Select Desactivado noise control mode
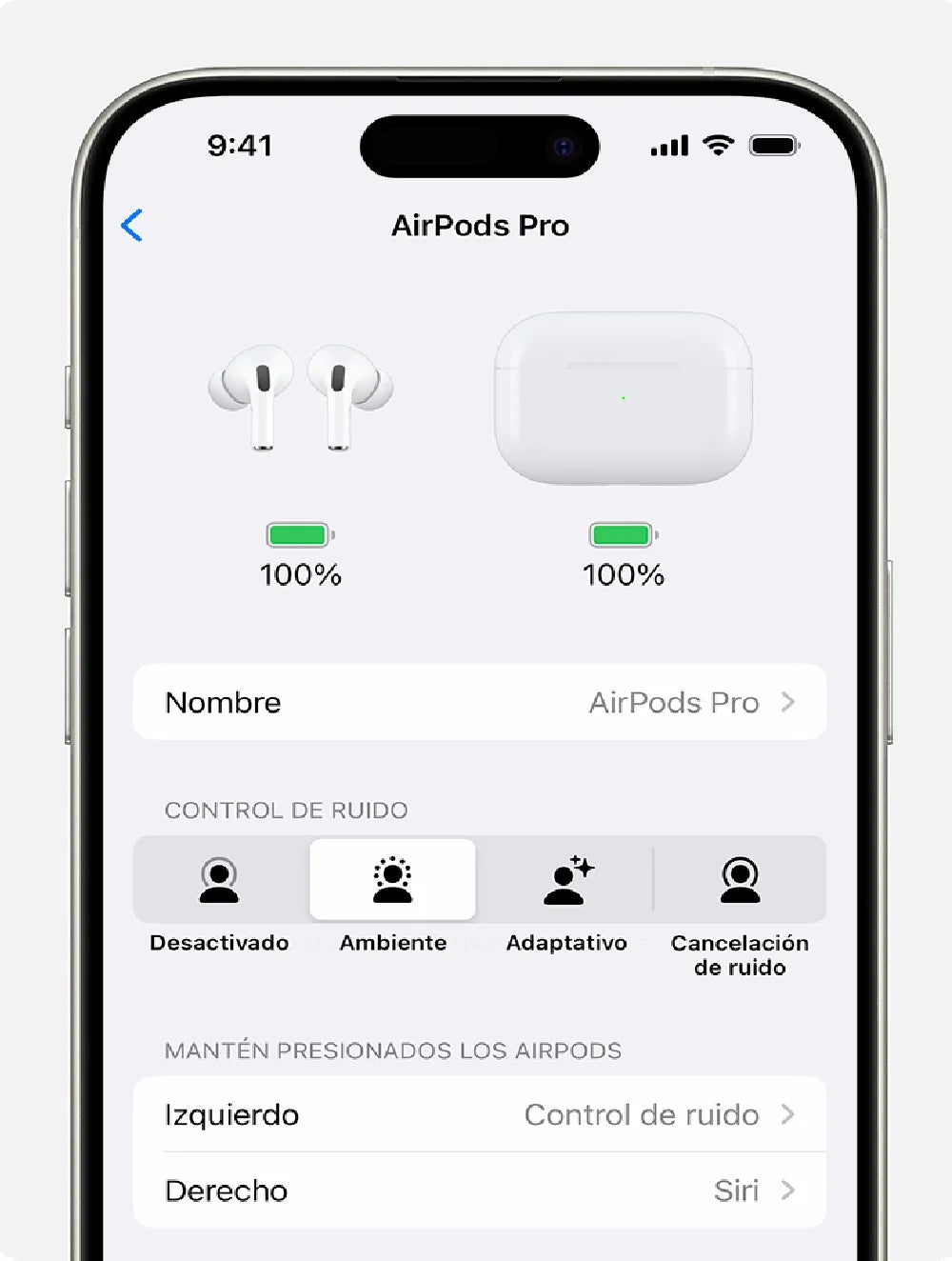The width and height of the screenshot is (952, 1261). click(220, 881)
